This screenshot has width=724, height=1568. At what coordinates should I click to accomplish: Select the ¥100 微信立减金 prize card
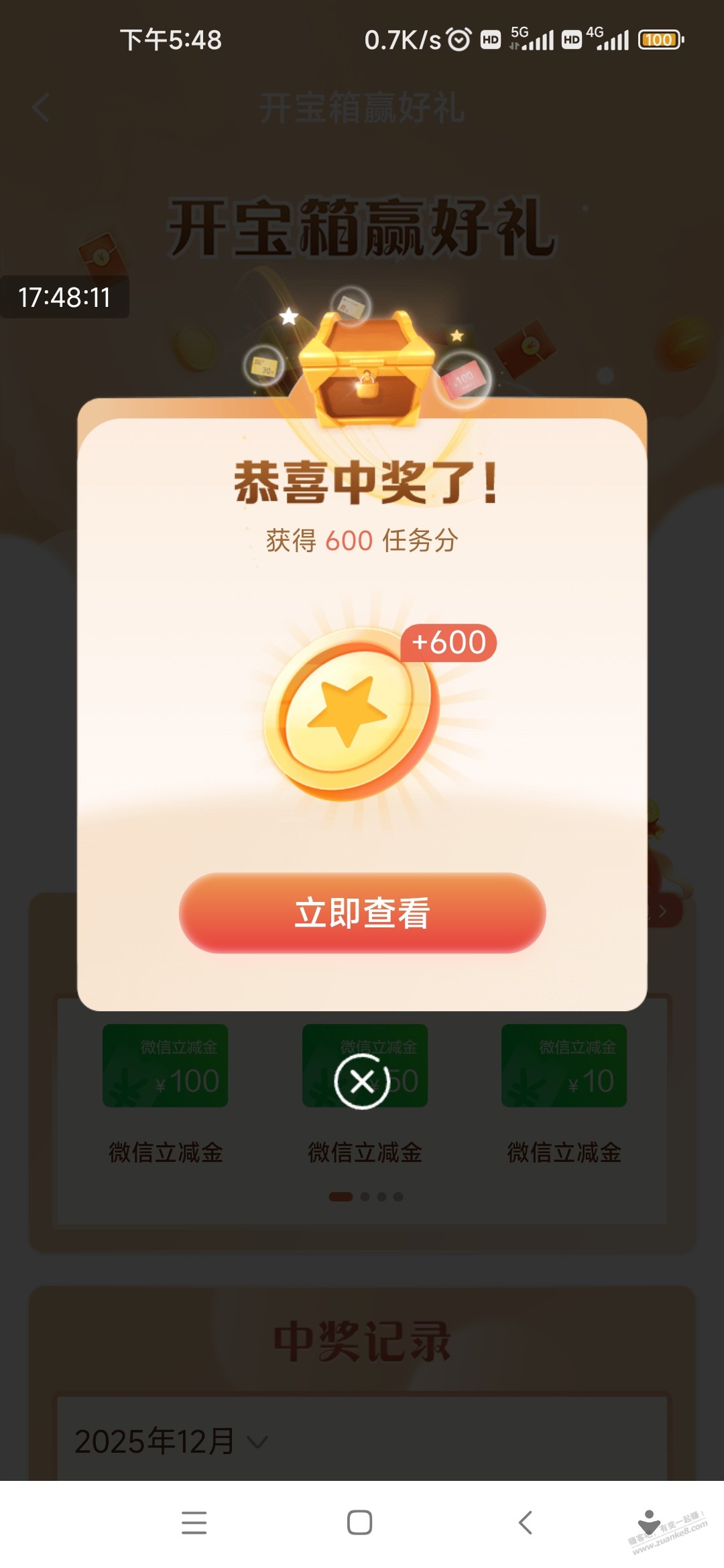coord(166,1065)
